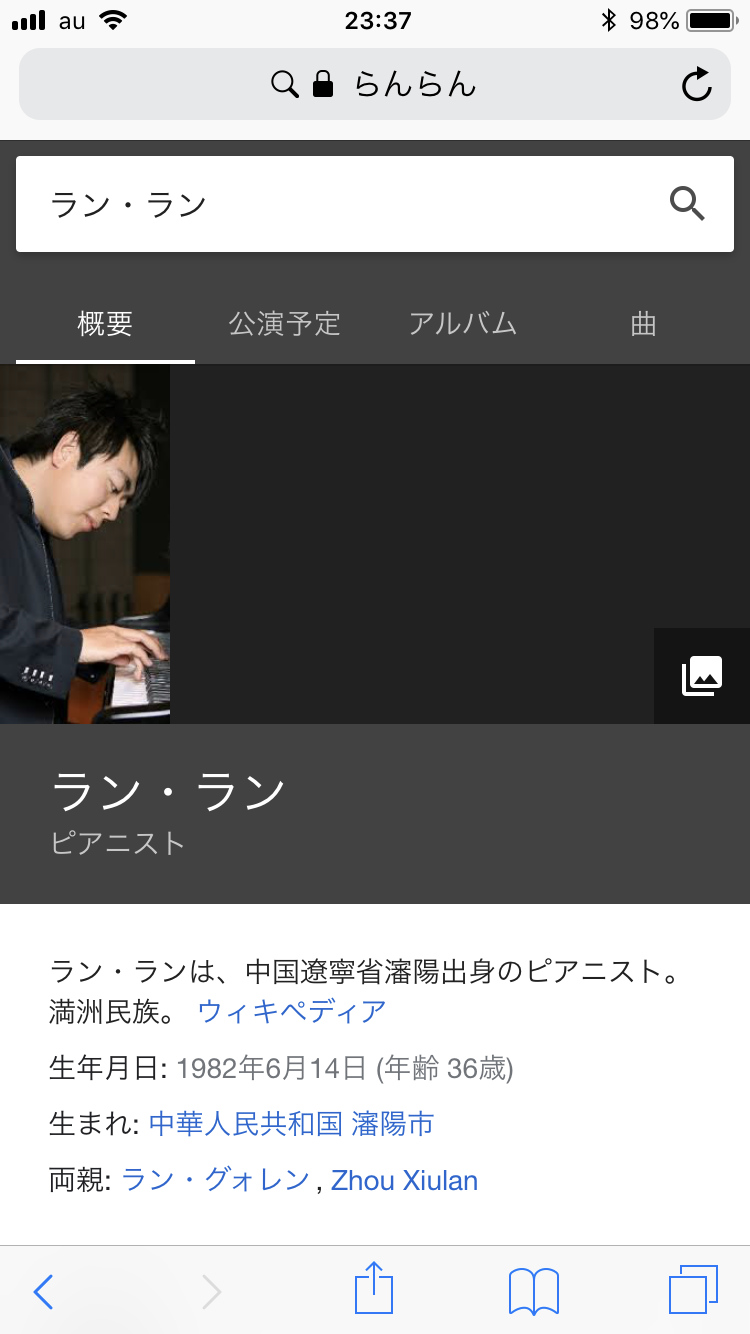The image size is (750, 1334).
Task: Open the ラン・グォレン link
Action: pyautogui.click(x=215, y=1180)
